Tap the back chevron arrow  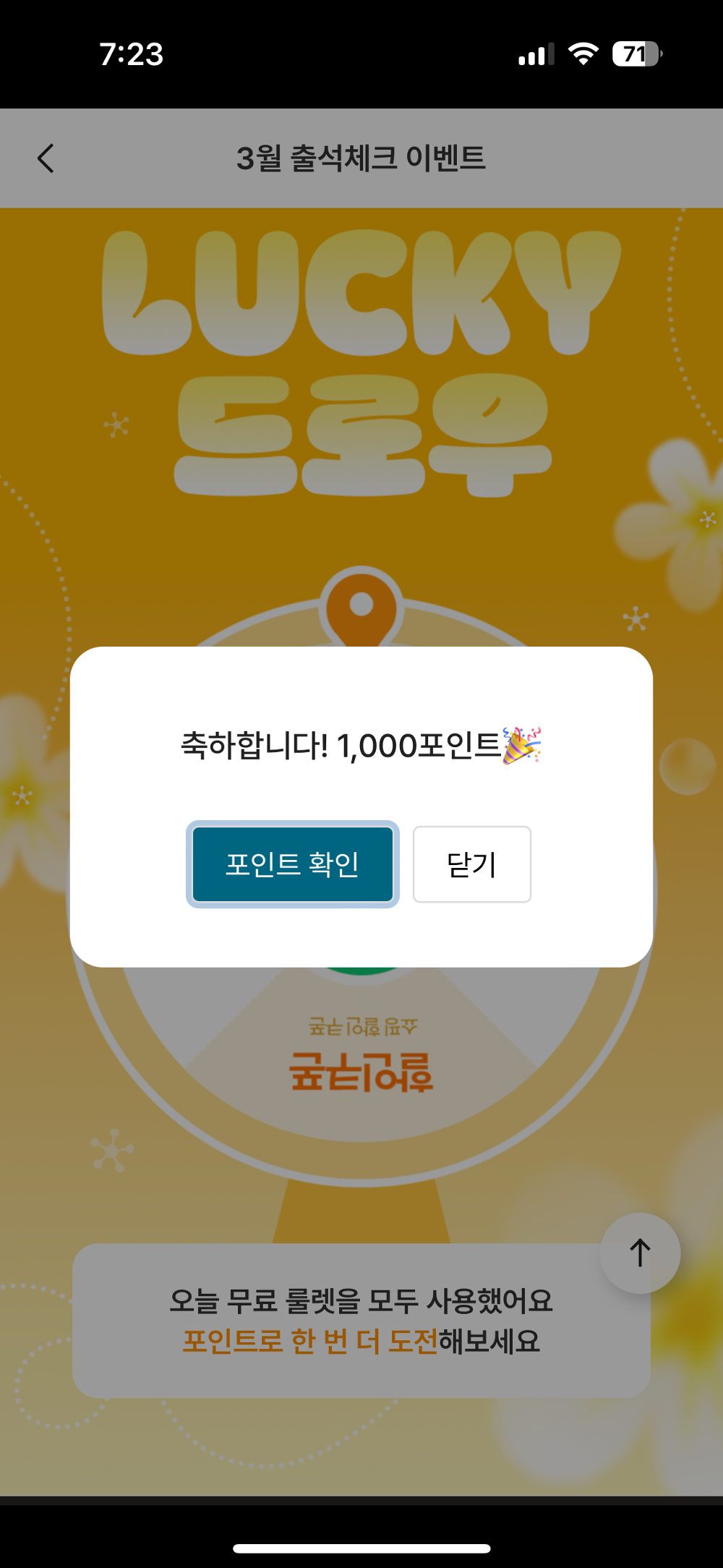tap(46, 158)
